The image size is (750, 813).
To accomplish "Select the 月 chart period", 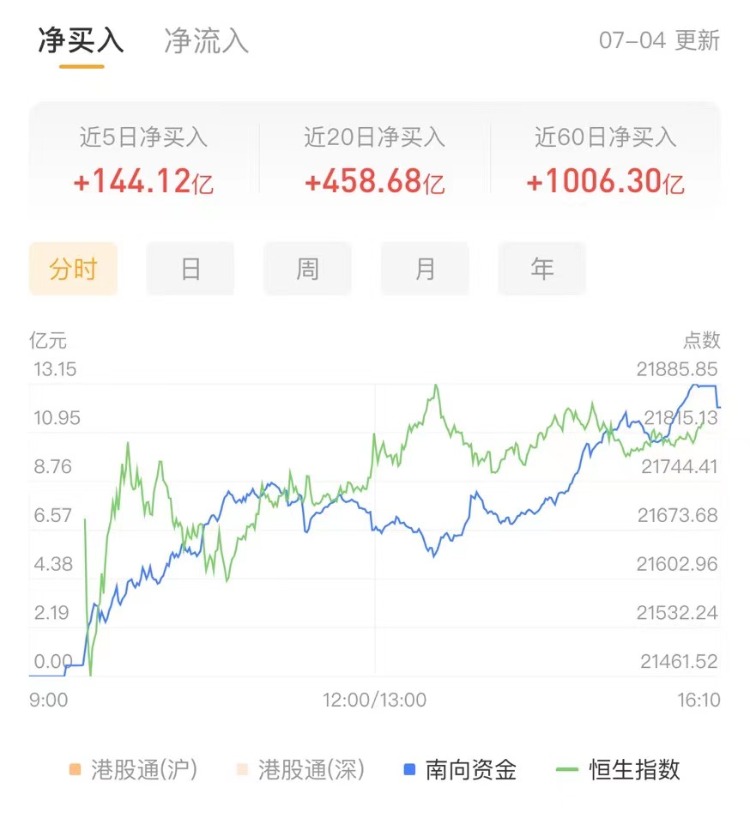I will pyautogui.click(x=424, y=269).
